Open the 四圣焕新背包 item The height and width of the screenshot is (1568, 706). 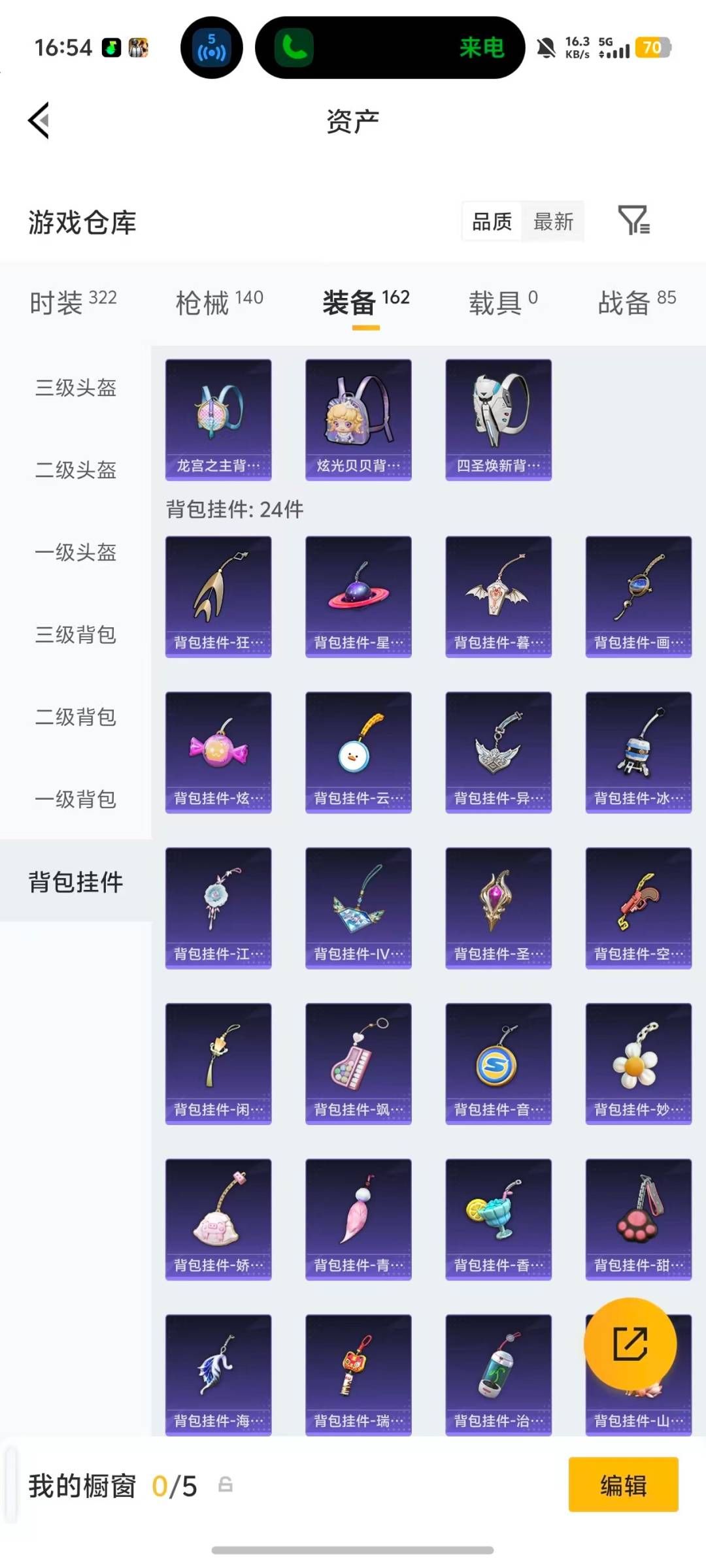pyautogui.click(x=498, y=418)
